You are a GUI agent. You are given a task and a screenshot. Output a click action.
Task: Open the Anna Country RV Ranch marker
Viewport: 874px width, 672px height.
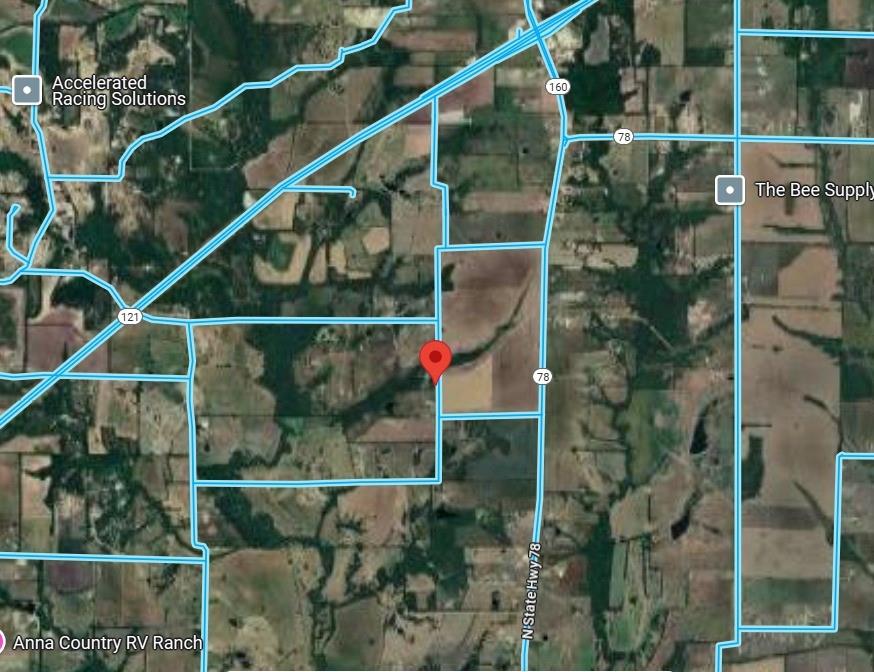point(3,642)
